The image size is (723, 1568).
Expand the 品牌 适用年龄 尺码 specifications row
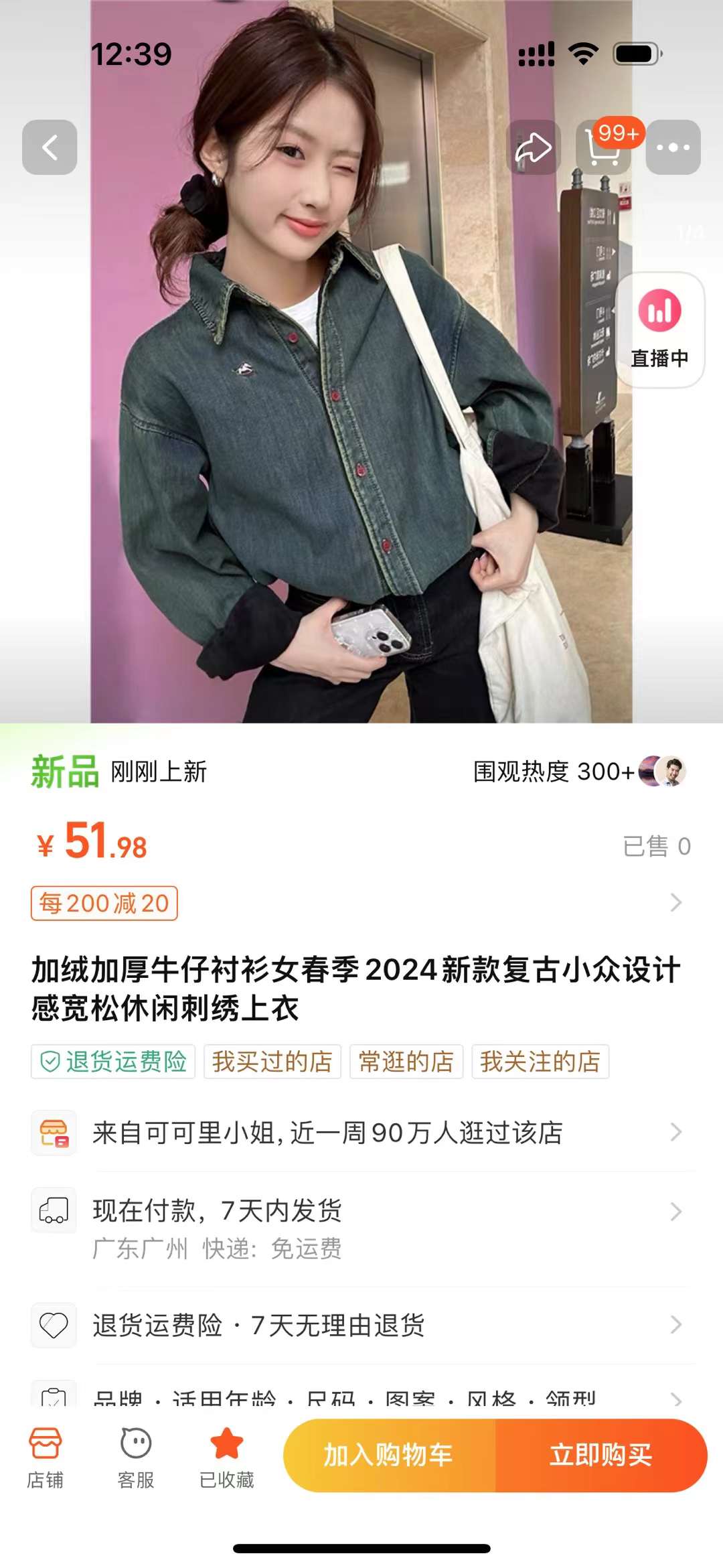(361, 1398)
